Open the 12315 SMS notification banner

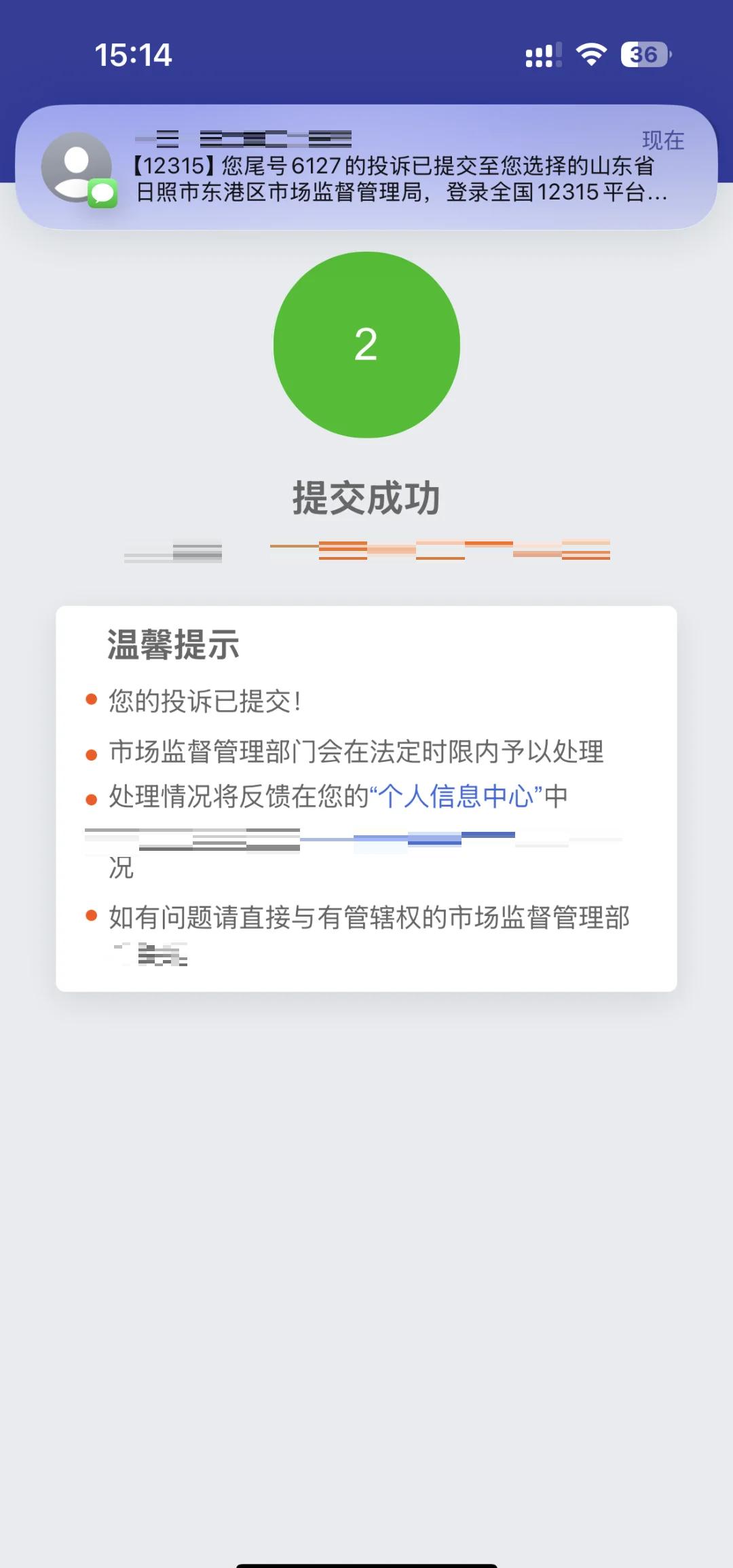click(x=366, y=167)
